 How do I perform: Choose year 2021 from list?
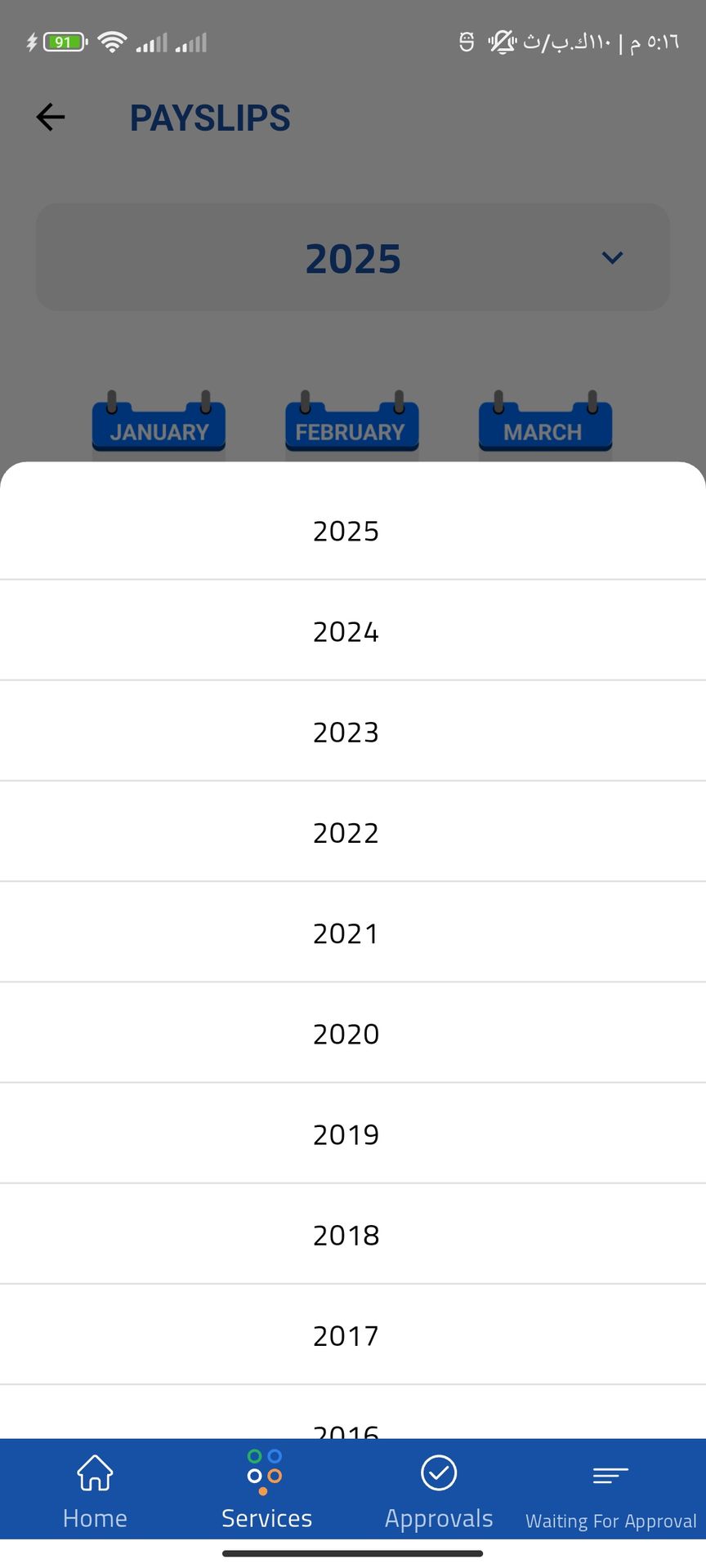pos(346,933)
